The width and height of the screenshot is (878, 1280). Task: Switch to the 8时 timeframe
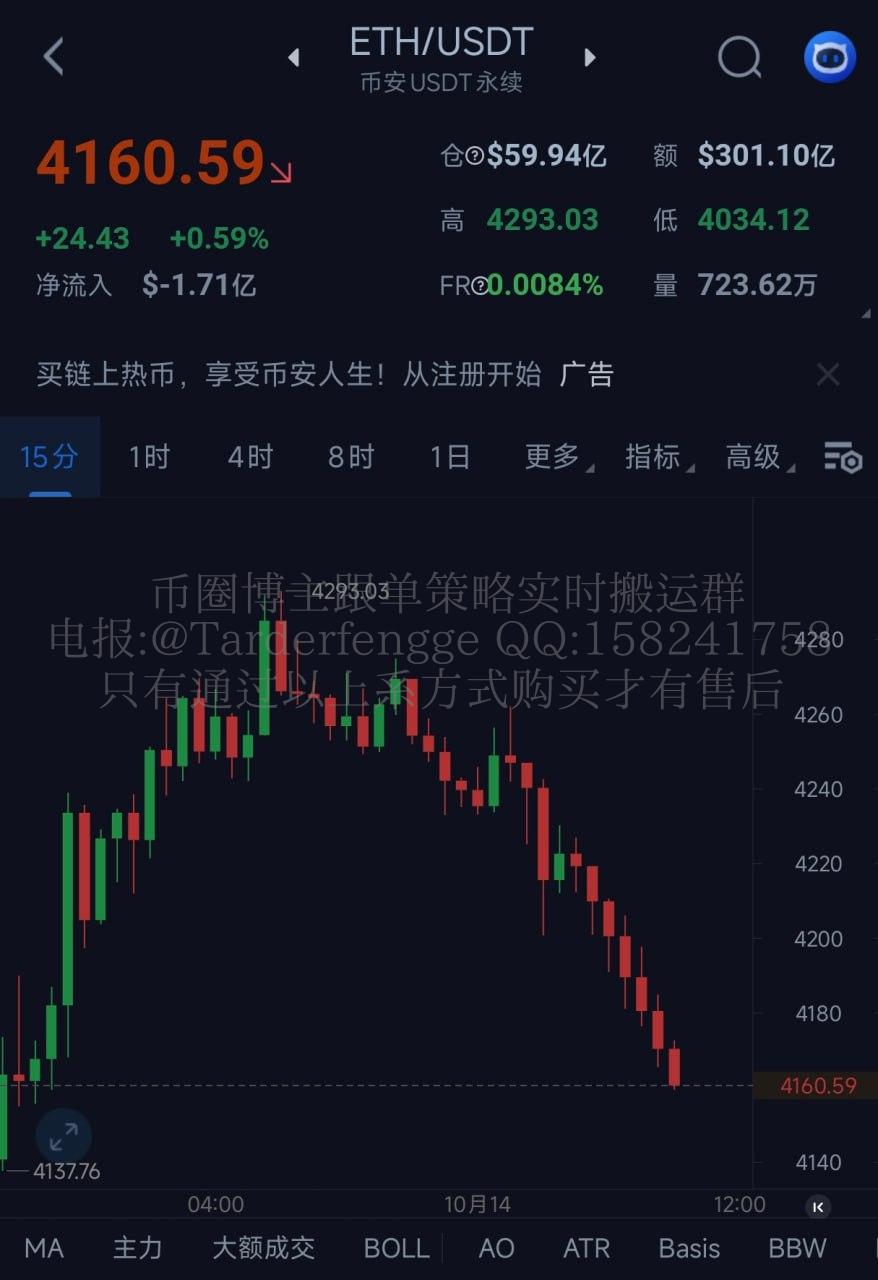(x=350, y=457)
